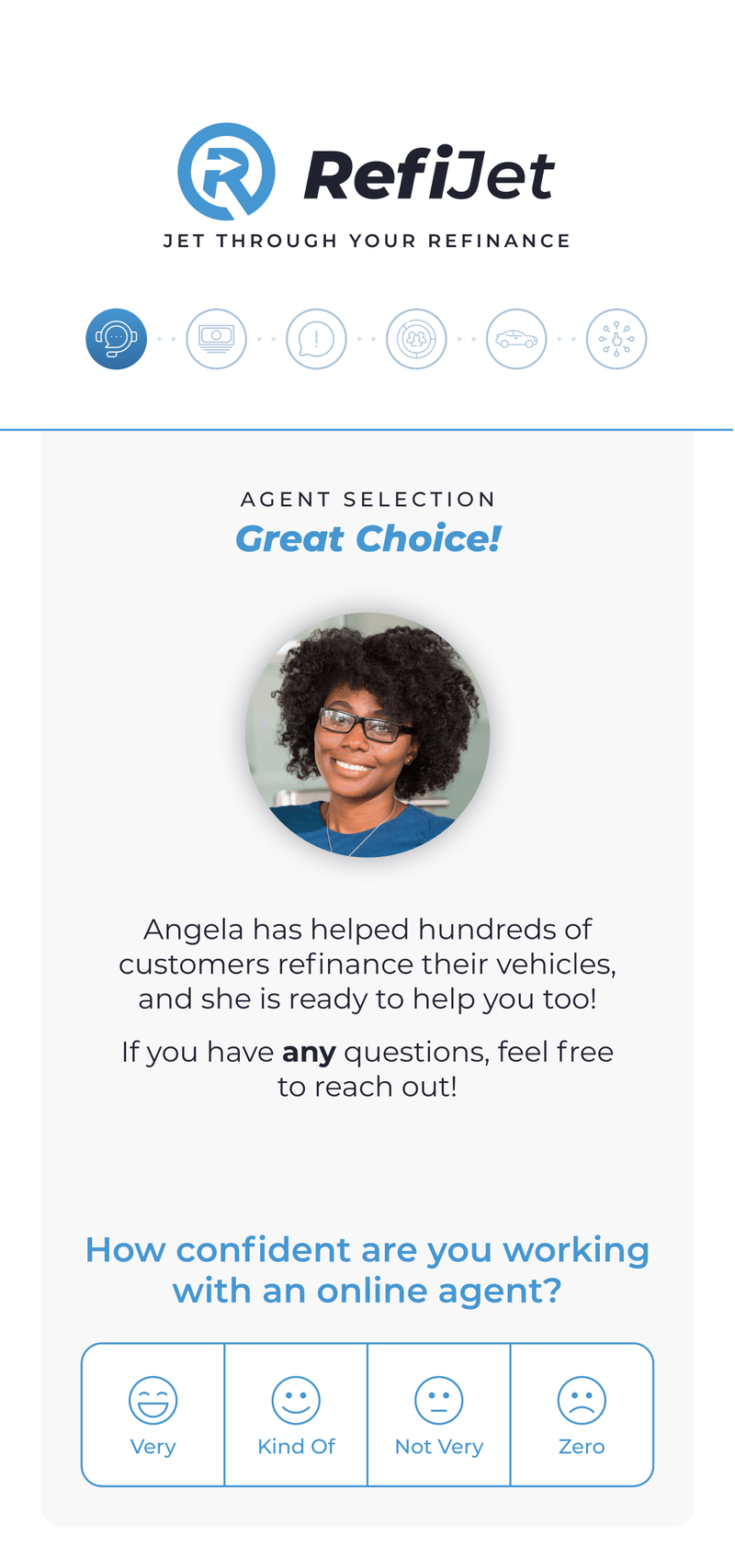Click the final hand-selection step icon
The width and height of the screenshot is (735, 1568).
(x=616, y=338)
